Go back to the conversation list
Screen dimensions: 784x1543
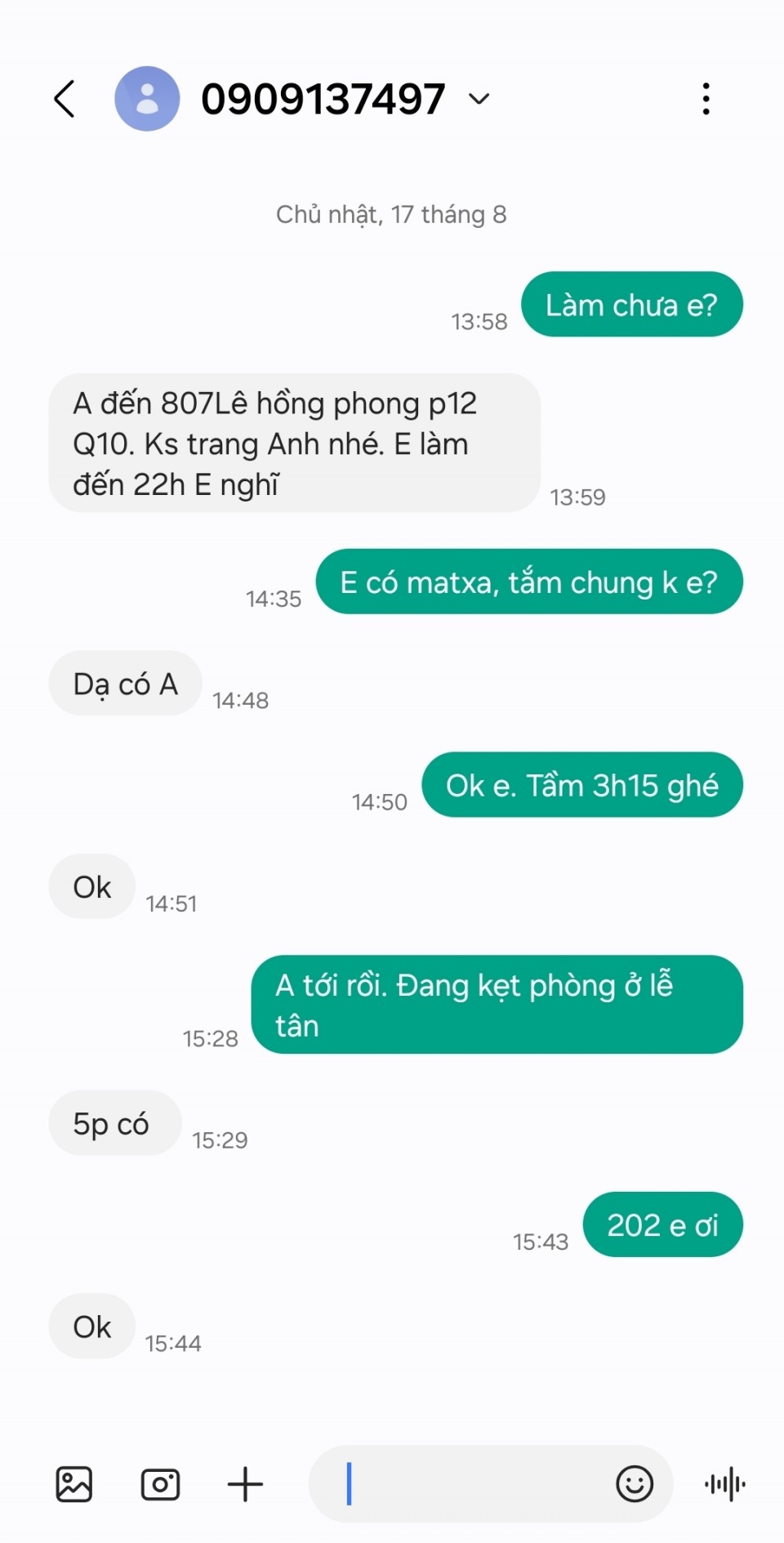pyautogui.click(x=65, y=99)
